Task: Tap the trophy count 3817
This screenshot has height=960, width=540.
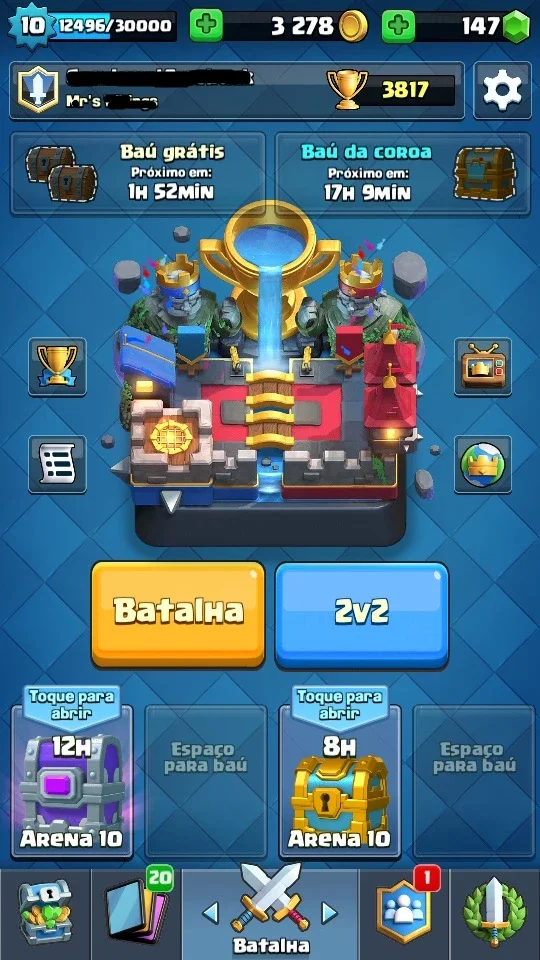Action: (x=405, y=91)
